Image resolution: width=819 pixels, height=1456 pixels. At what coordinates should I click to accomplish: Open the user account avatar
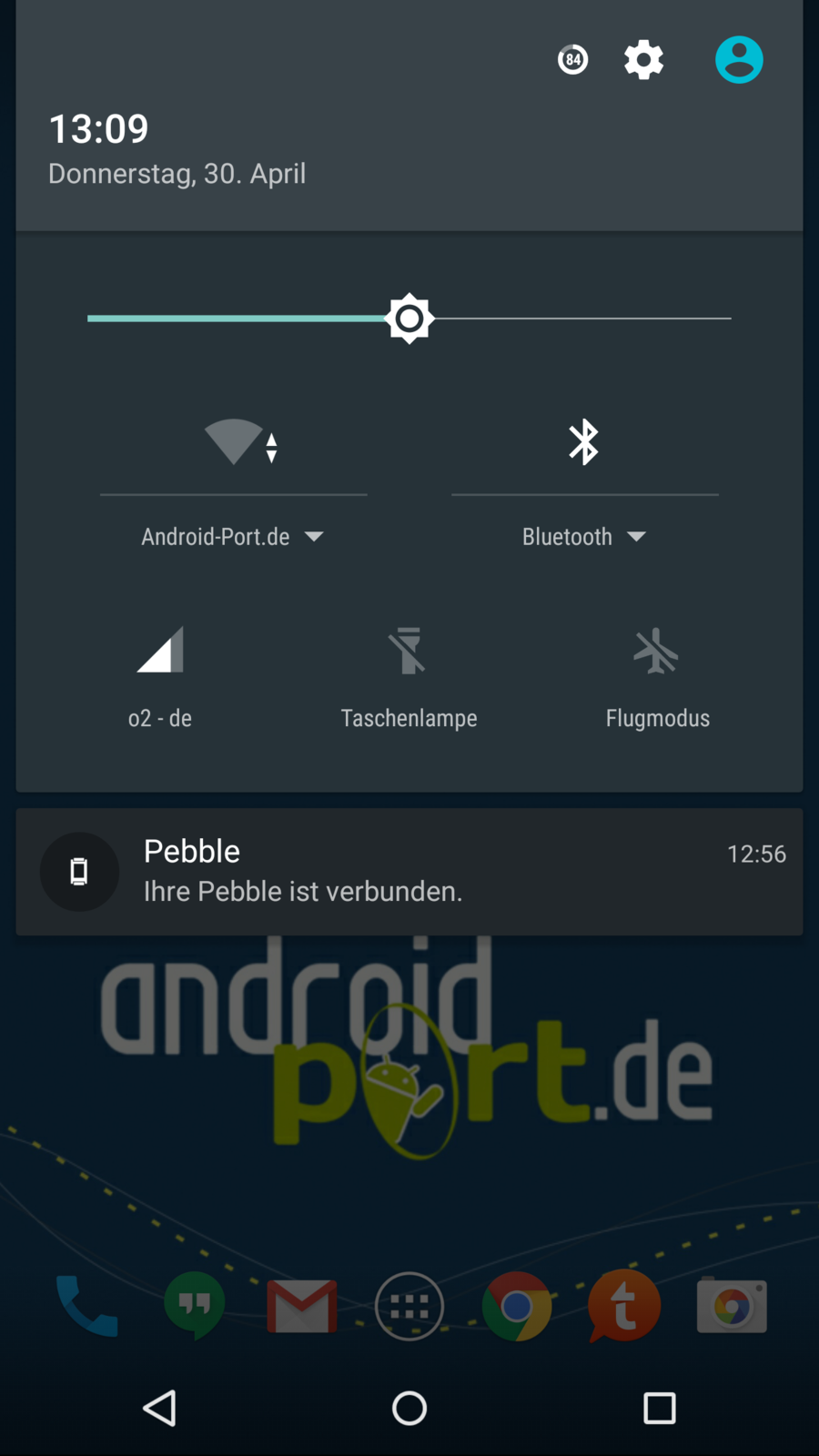(739, 60)
